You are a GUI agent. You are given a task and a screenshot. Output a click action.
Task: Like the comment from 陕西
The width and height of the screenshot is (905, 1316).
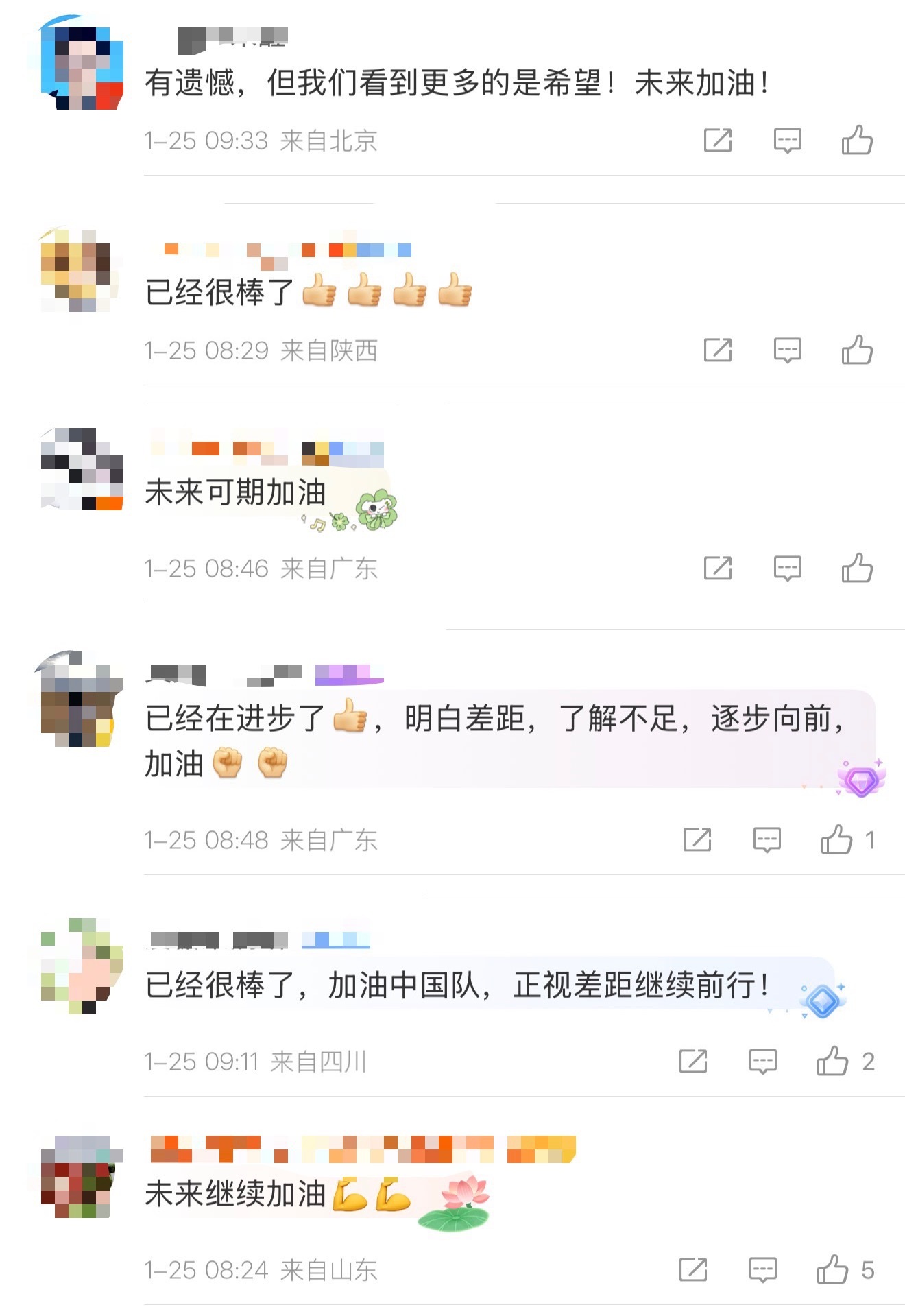[x=857, y=350]
